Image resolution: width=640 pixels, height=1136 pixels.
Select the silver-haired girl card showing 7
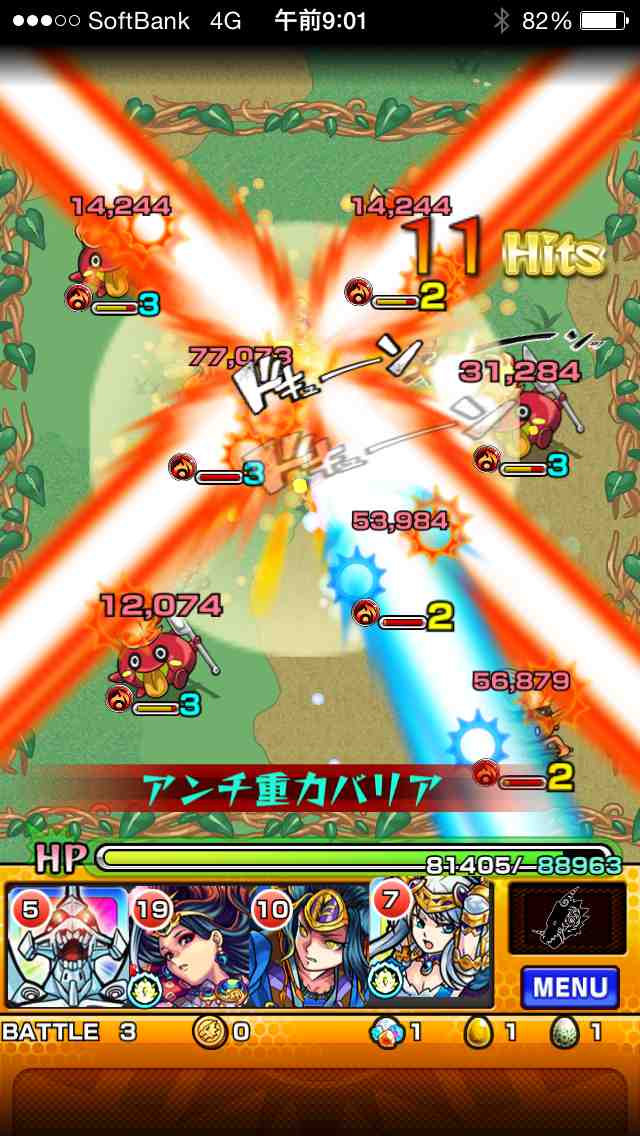coord(432,946)
